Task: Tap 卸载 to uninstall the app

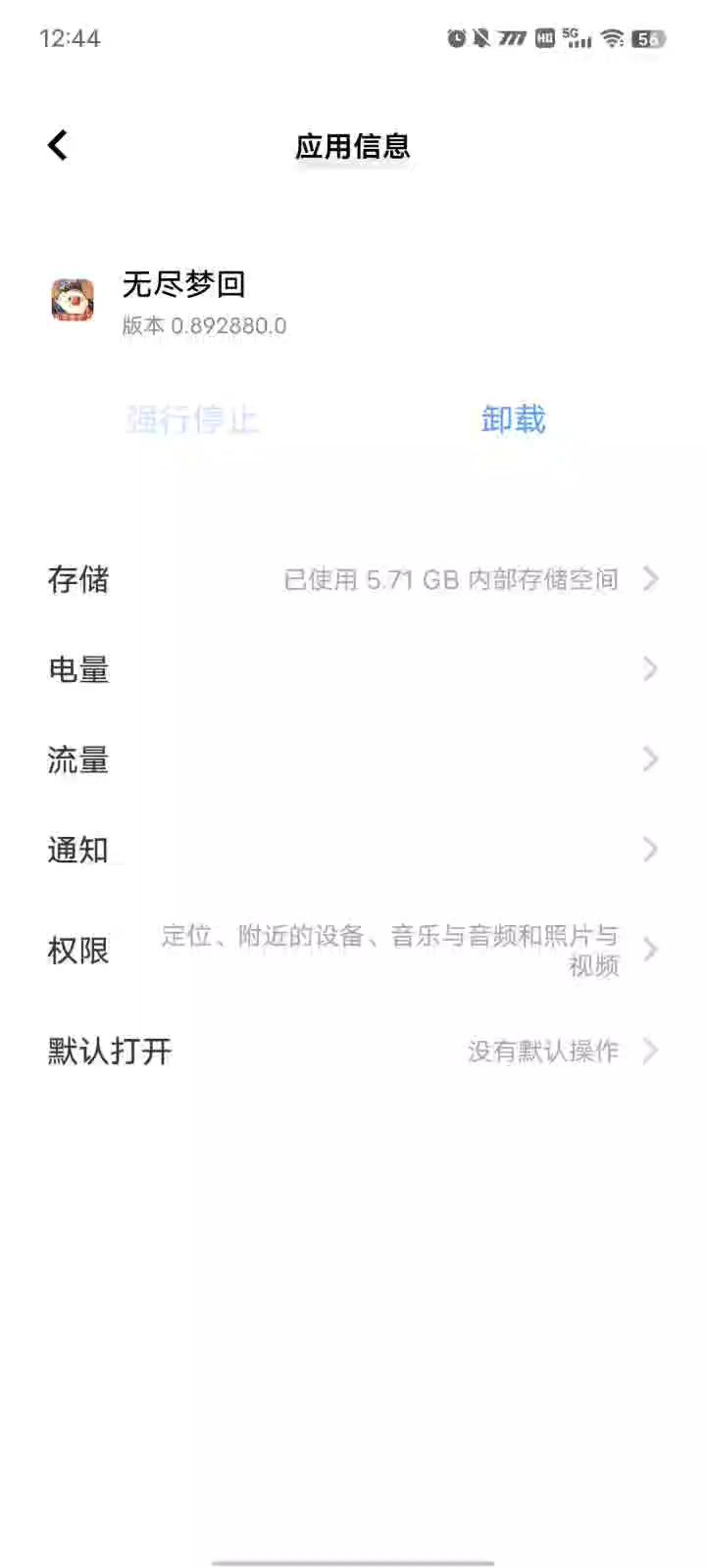Action: [513, 419]
